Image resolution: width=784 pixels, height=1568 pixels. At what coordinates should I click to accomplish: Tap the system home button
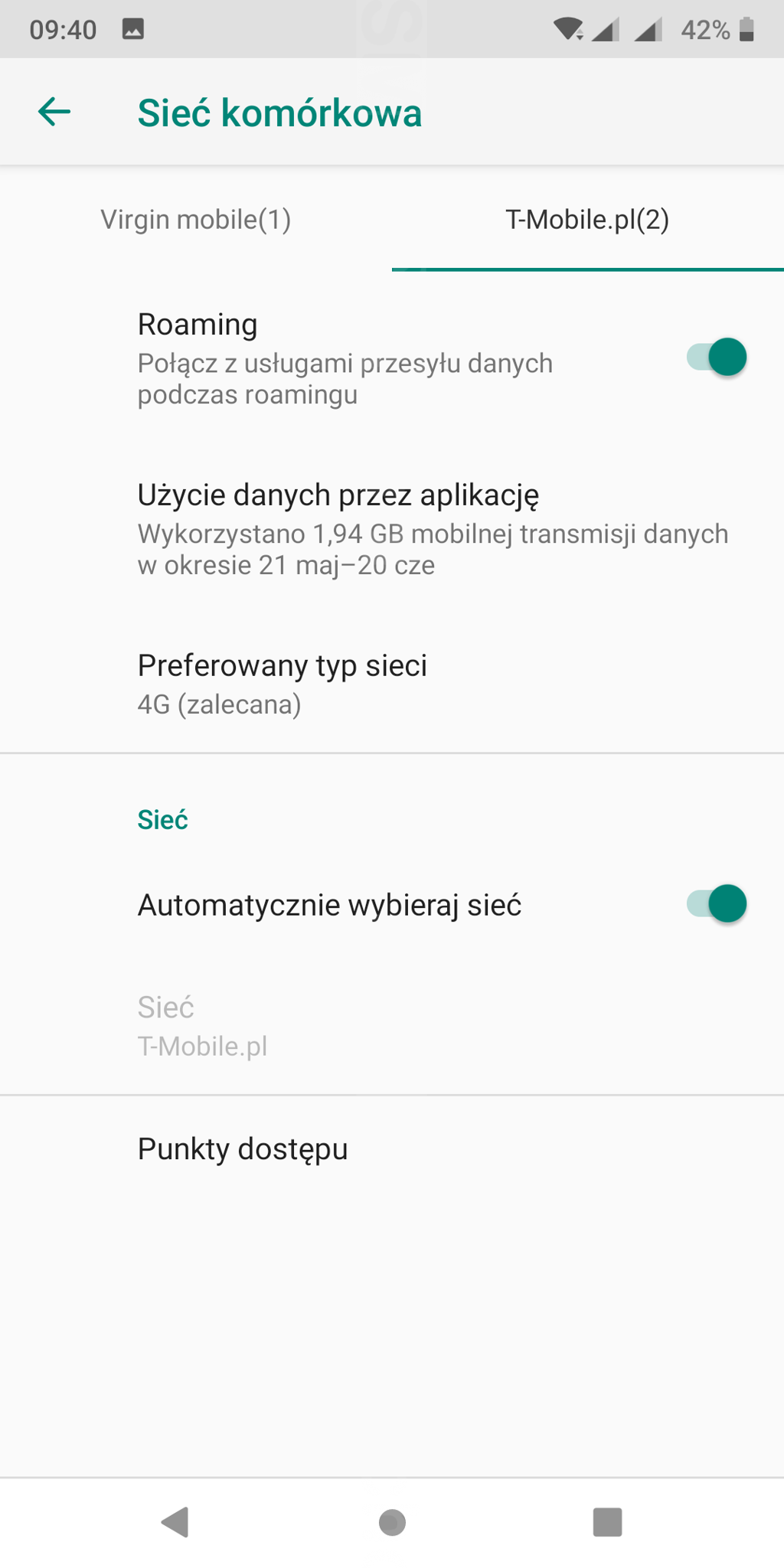point(392,1522)
